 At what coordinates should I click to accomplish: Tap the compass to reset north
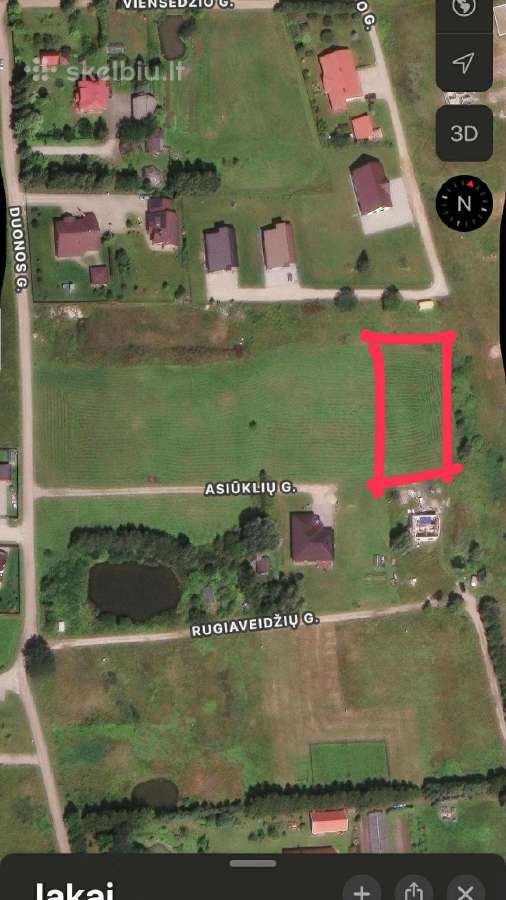pyautogui.click(x=464, y=203)
